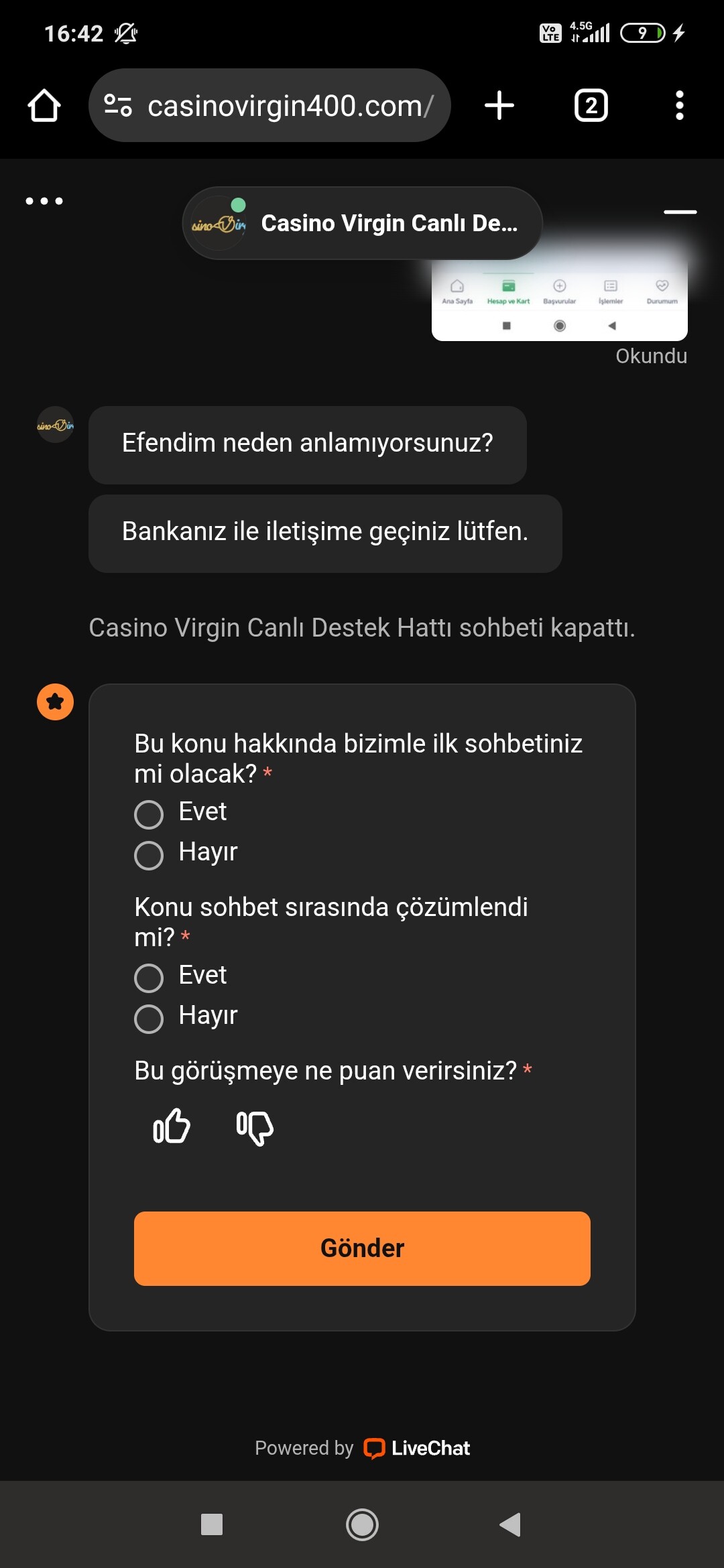View the two open tabs
The width and height of the screenshot is (724, 1568).
(591, 105)
